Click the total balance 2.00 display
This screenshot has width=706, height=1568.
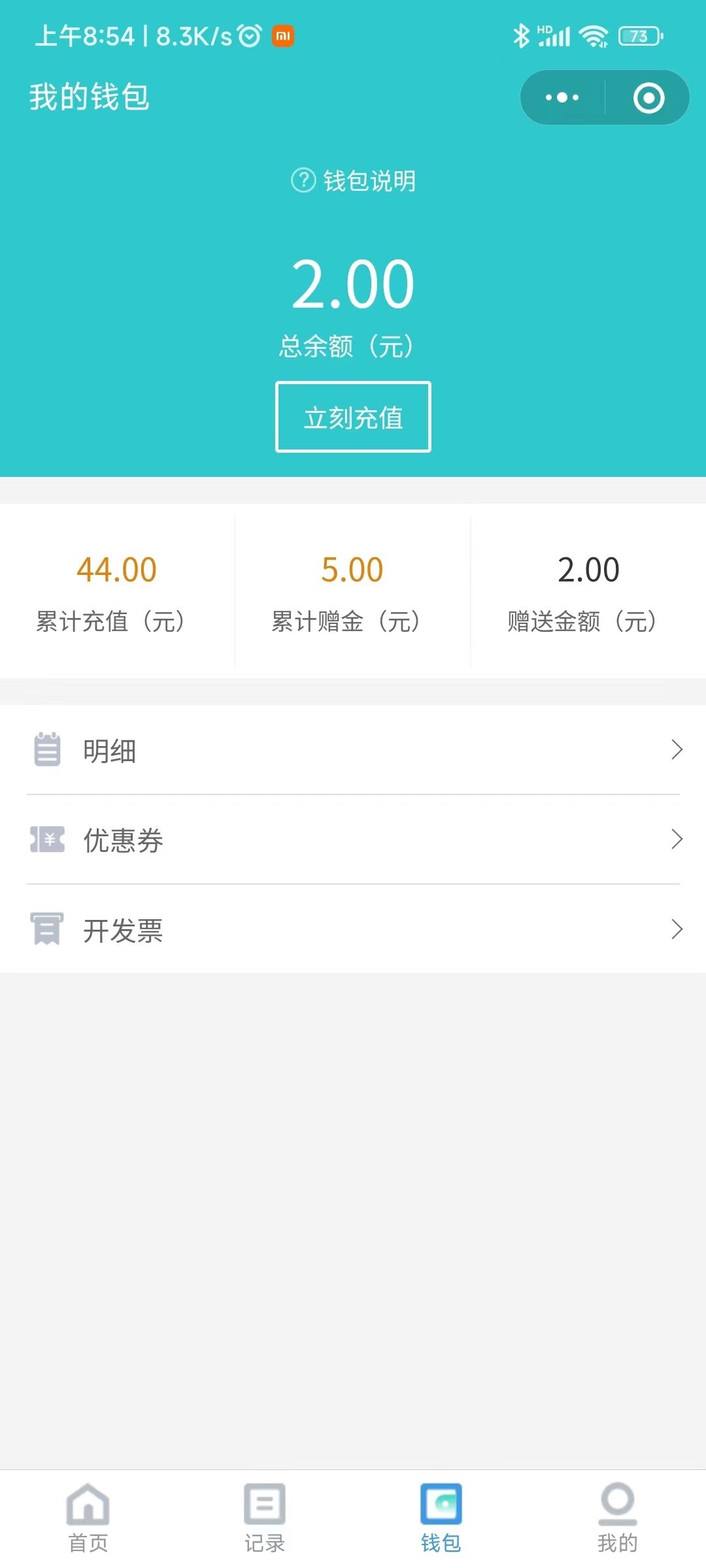point(353,284)
